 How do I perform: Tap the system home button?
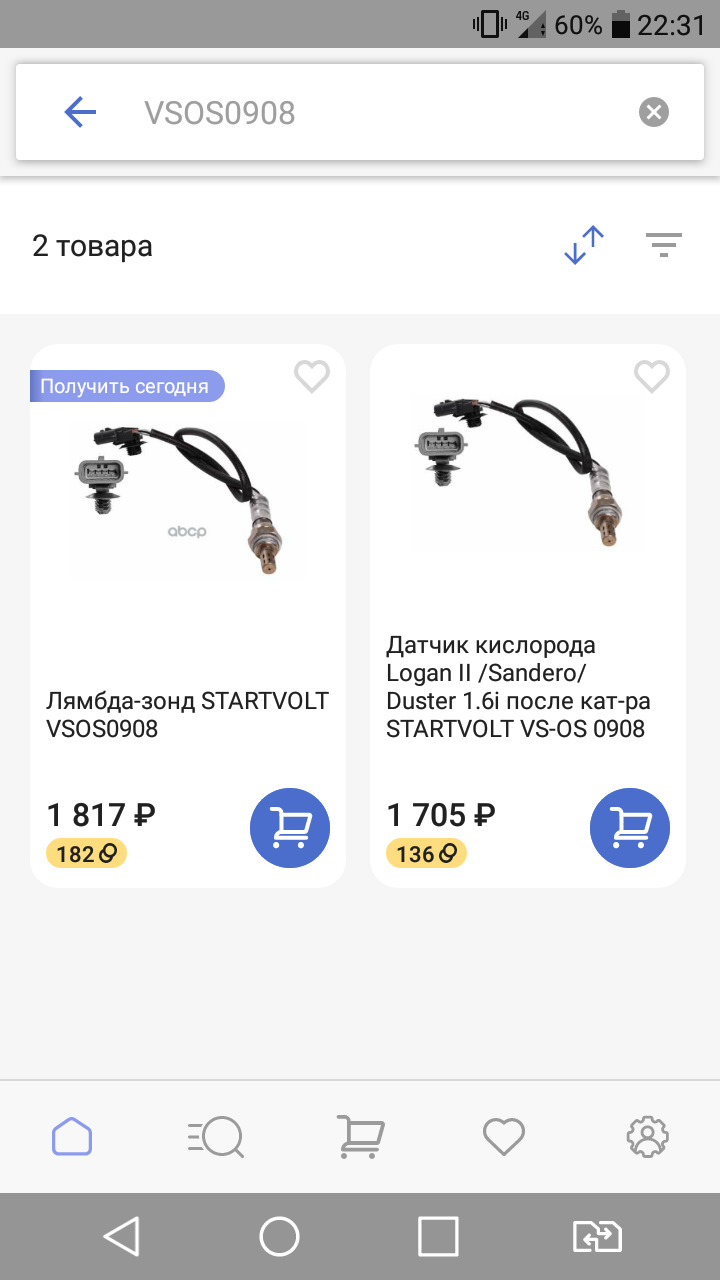[279, 1236]
